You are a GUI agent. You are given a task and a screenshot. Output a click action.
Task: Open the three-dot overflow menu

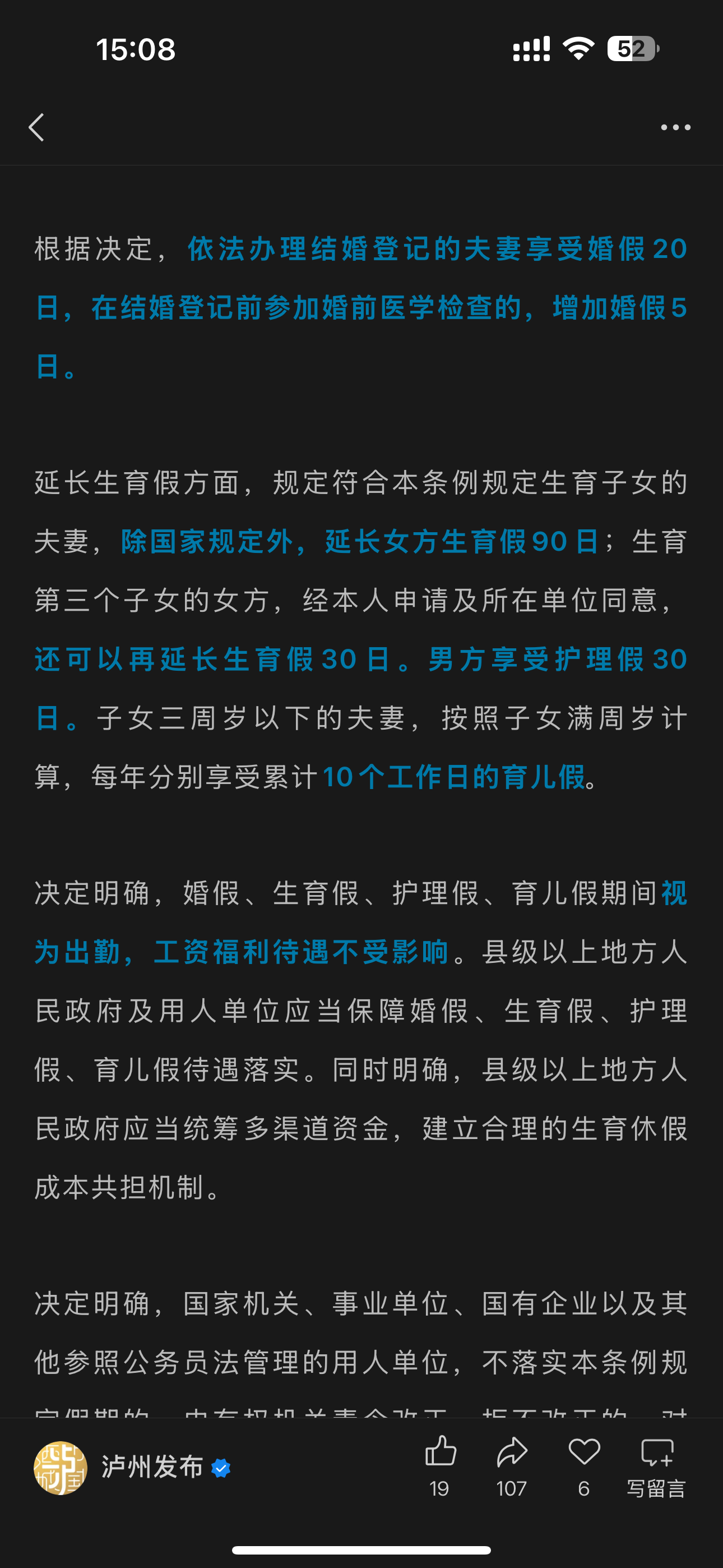(x=675, y=127)
